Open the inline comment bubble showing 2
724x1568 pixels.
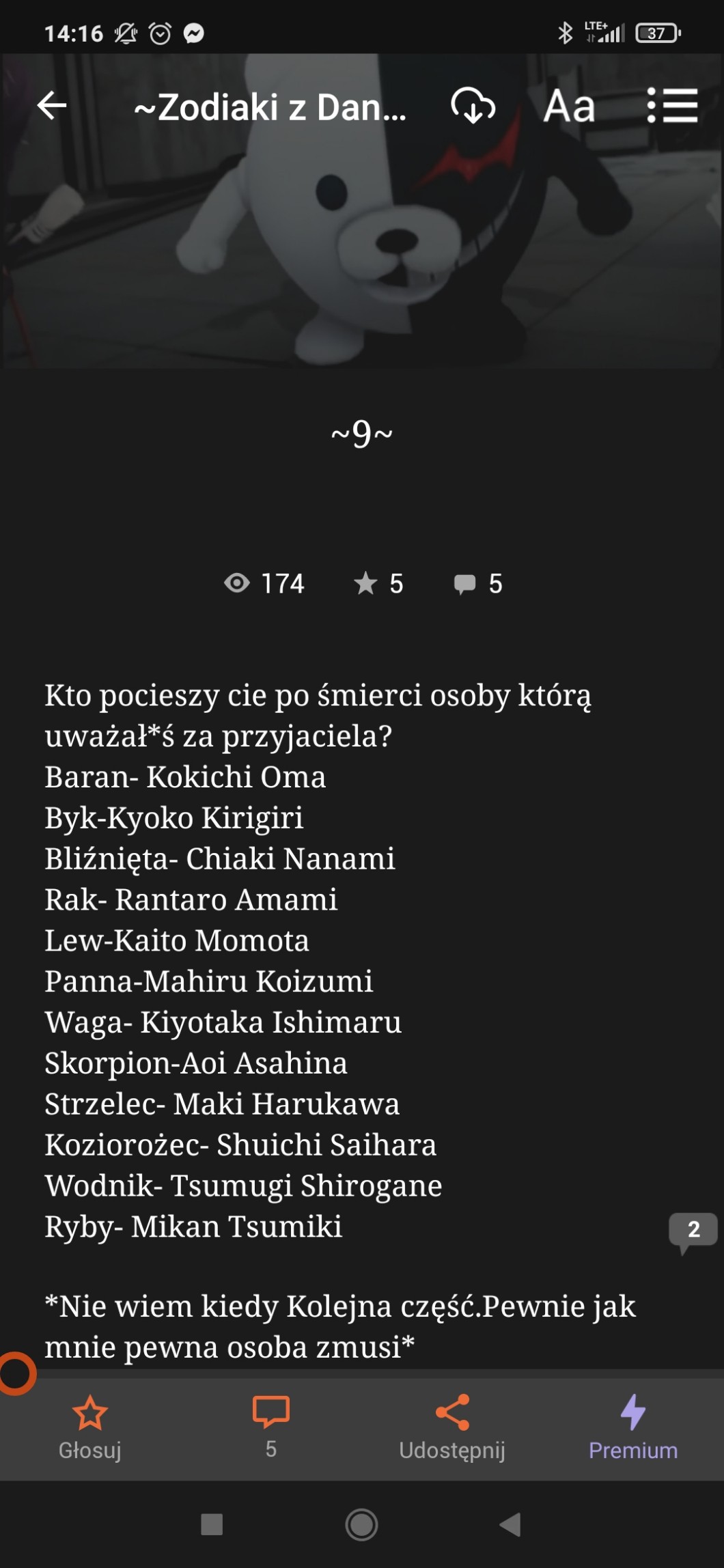693,1231
